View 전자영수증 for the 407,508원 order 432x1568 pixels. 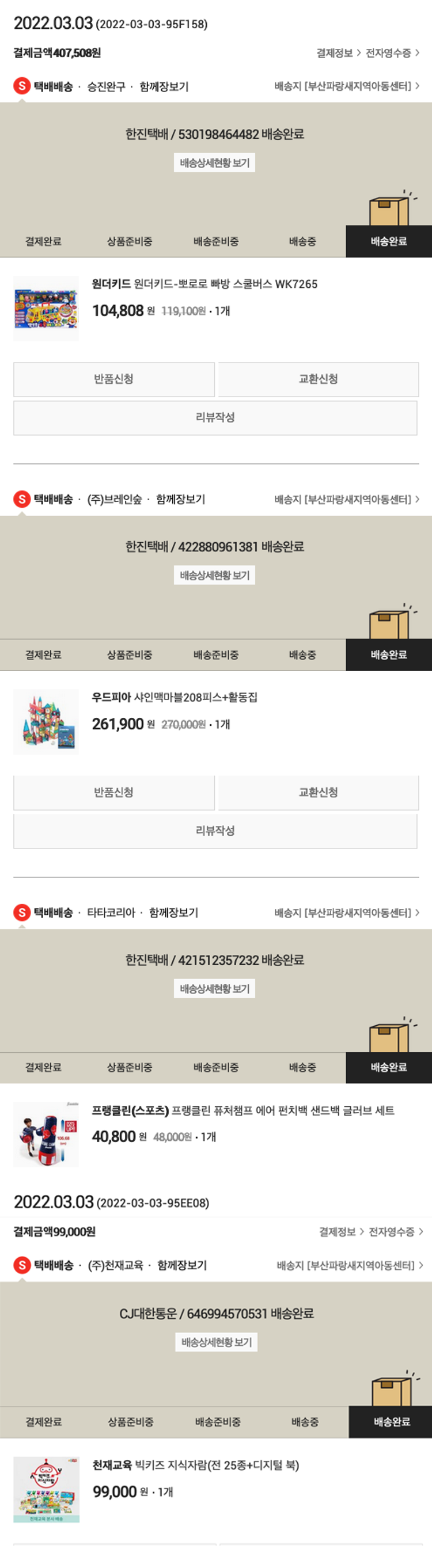click(392, 53)
